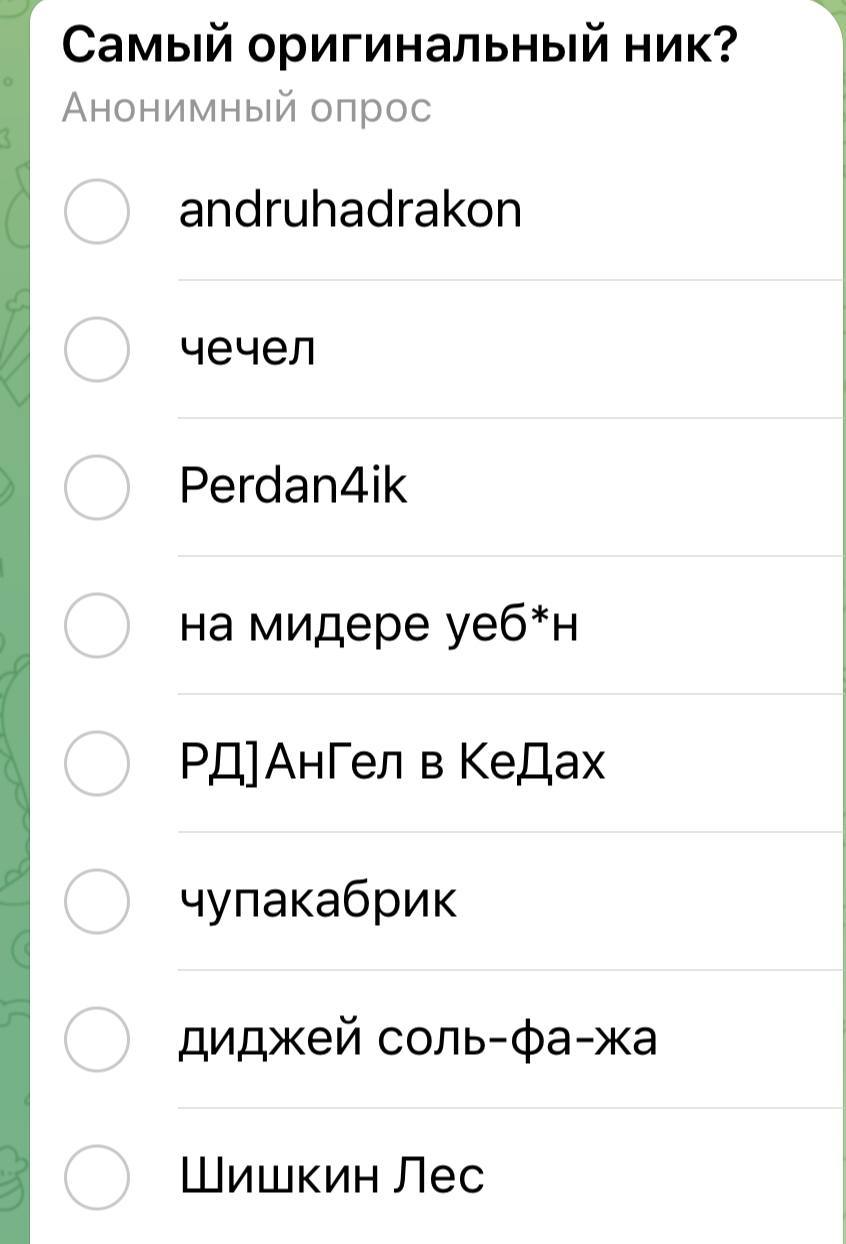
Task: Vote for Шишкин Лес
Action: click(x=97, y=1177)
